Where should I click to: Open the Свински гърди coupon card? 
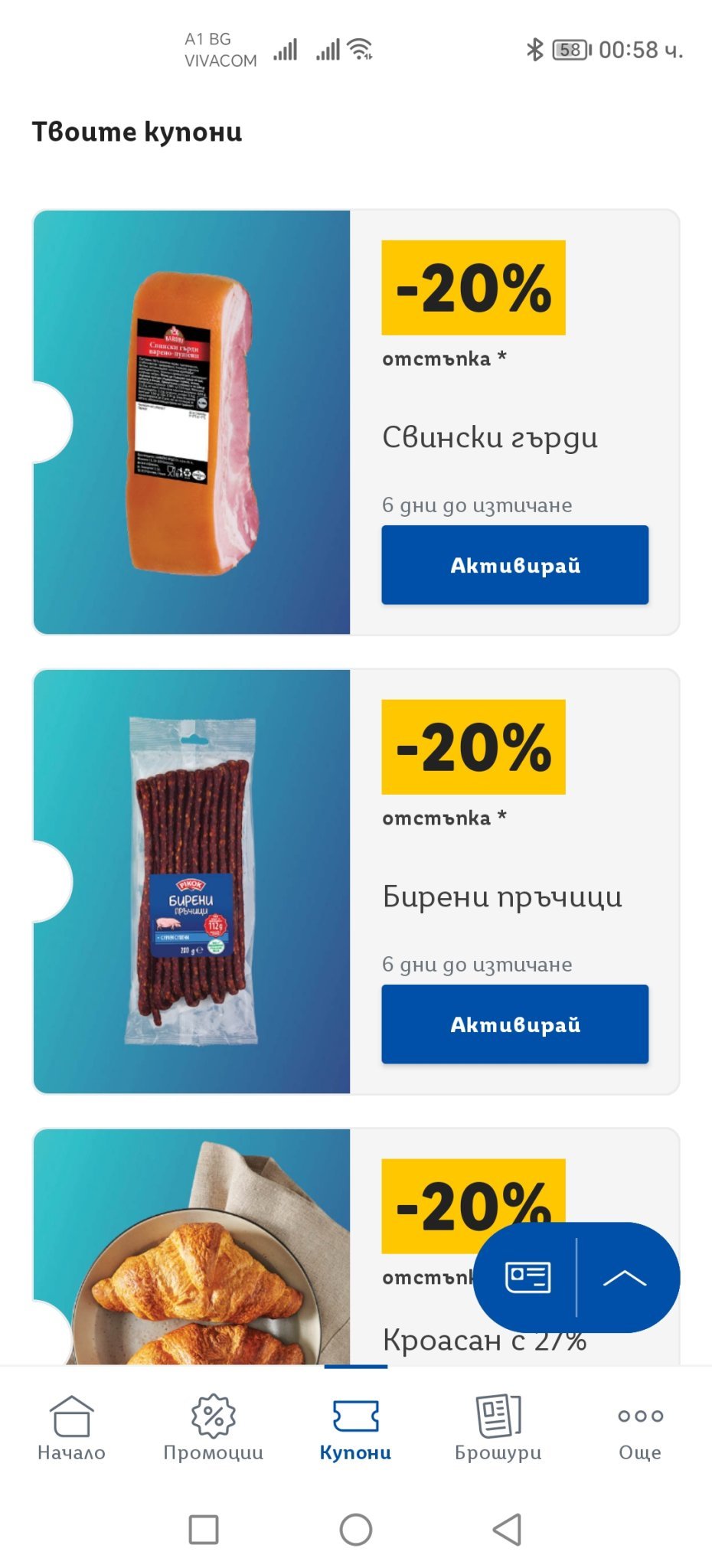[x=356, y=423]
